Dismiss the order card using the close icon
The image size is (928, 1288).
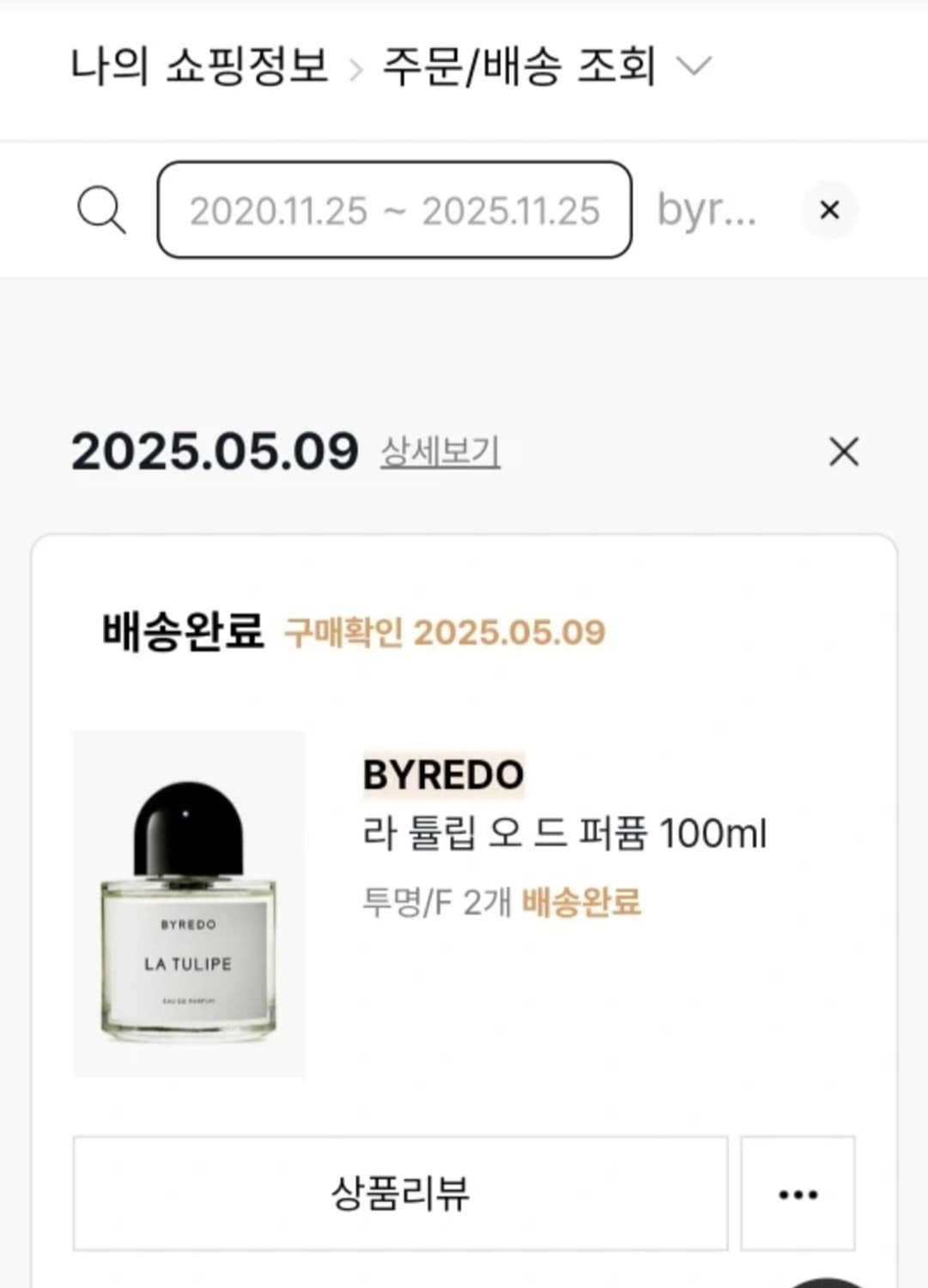[x=845, y=453]
